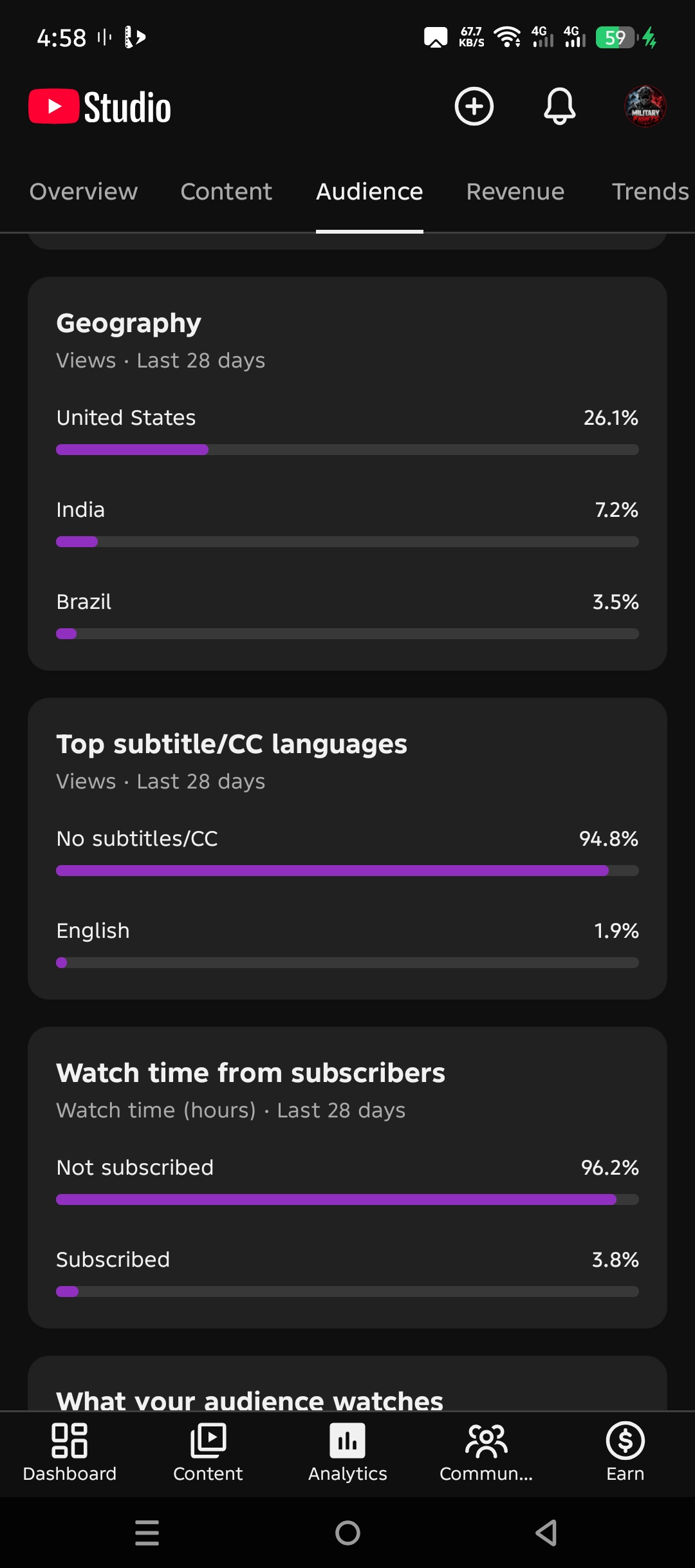Open the Geography card
Viewport: 695px width, 1568px height.
click(347, 474)
